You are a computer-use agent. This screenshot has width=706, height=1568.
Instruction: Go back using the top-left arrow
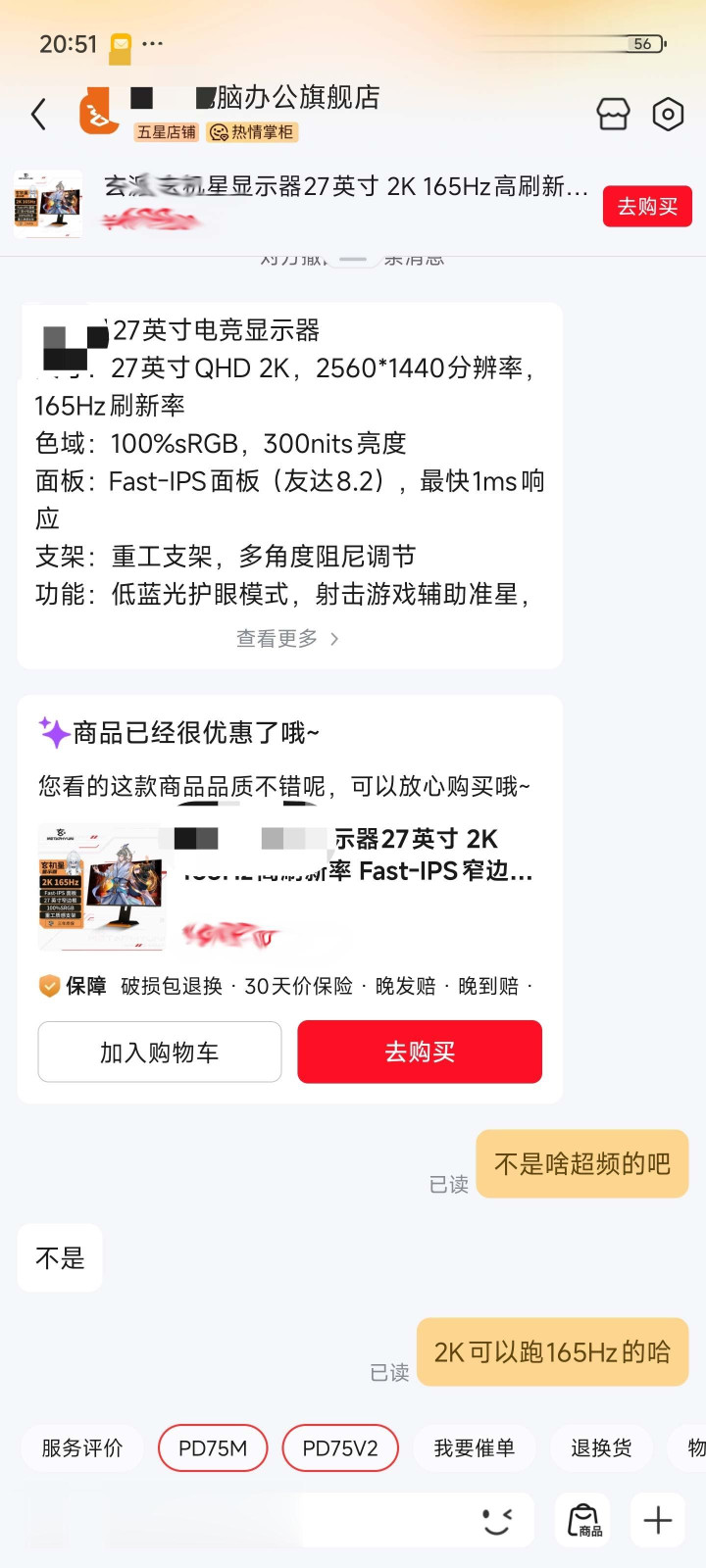click(38, 115)
